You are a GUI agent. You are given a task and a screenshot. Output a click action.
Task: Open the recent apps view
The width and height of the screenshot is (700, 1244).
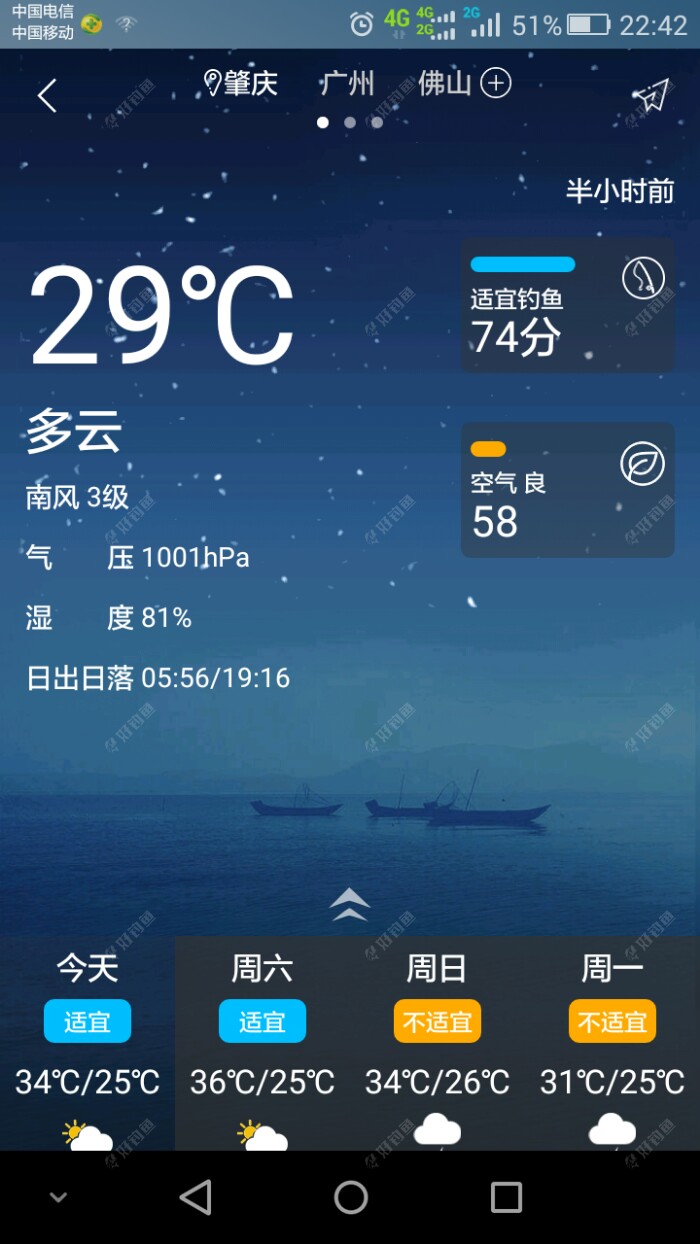(506, 1197)
